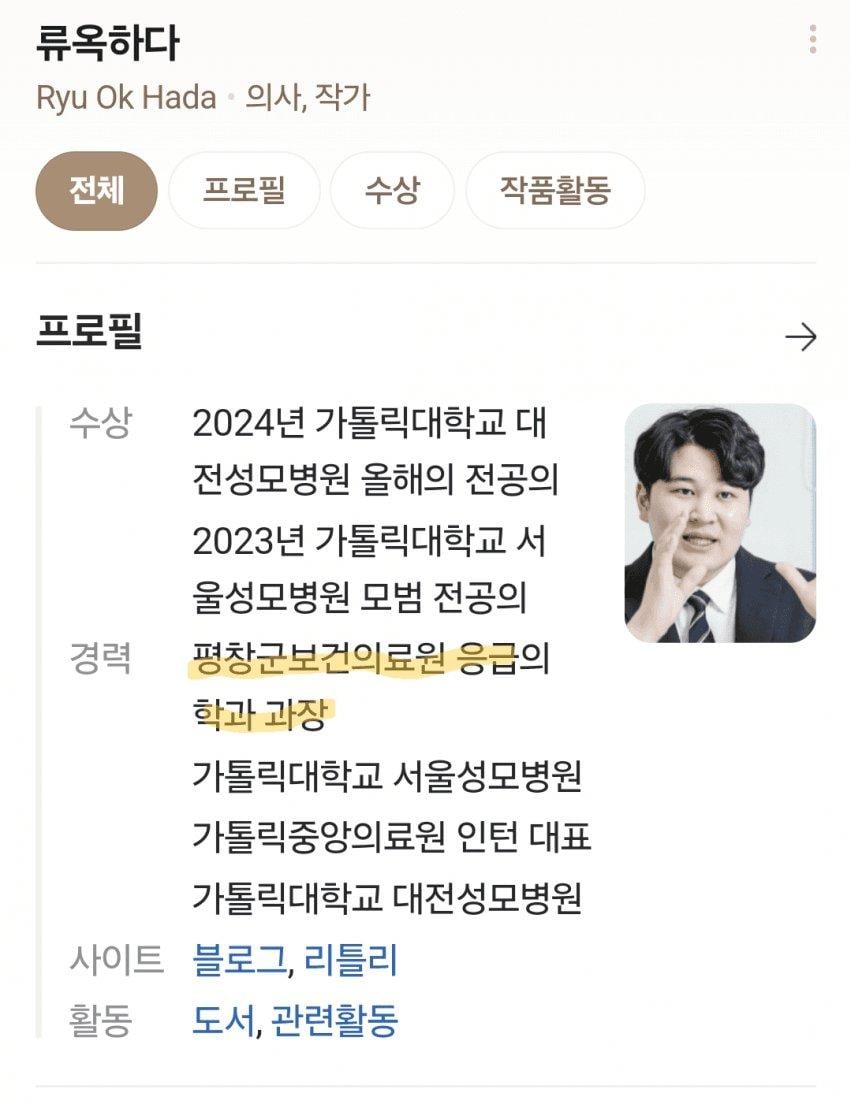Tap the arrow next to 프로필 heading

pyautogui.click(x=801, y=337)
